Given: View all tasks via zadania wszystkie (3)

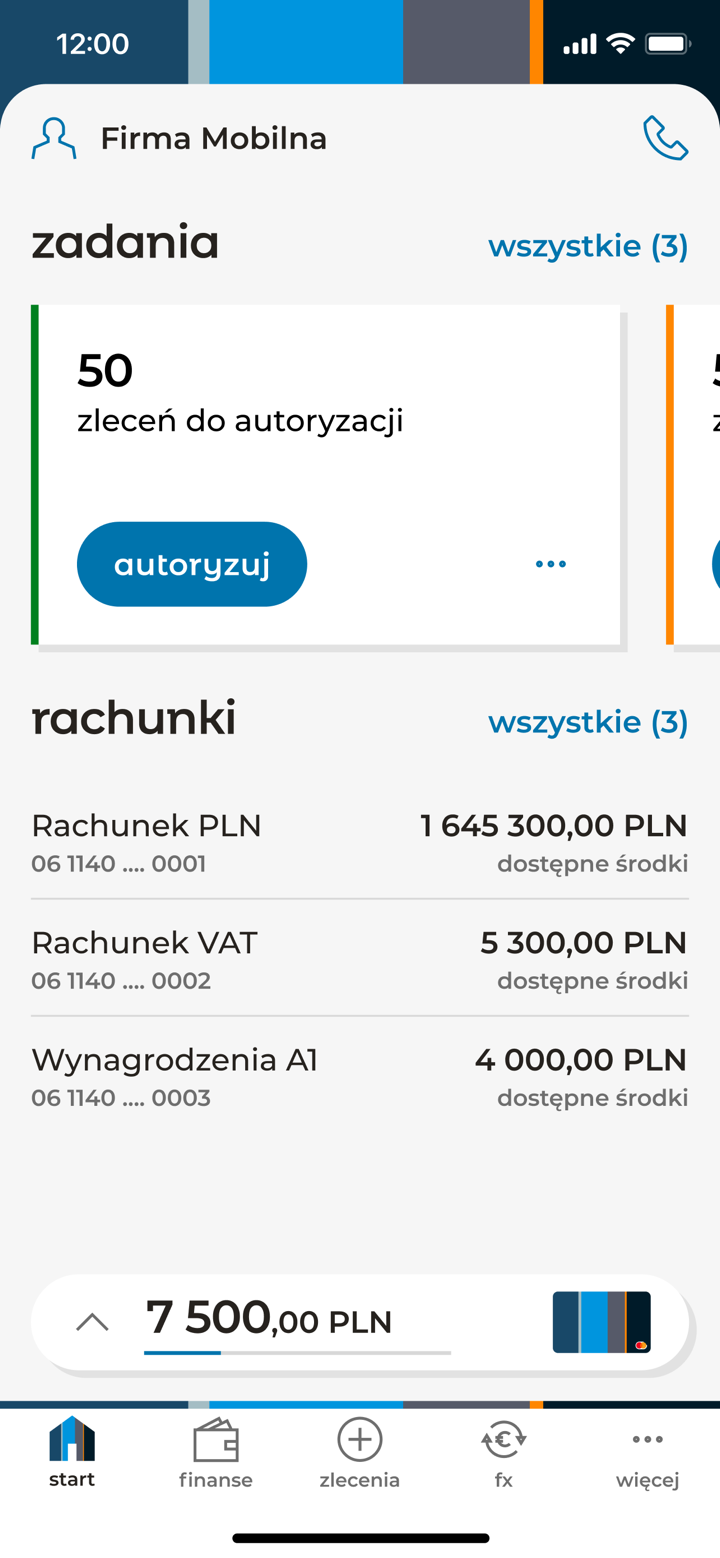Looking at the screenshot, I should pos(587,246).
